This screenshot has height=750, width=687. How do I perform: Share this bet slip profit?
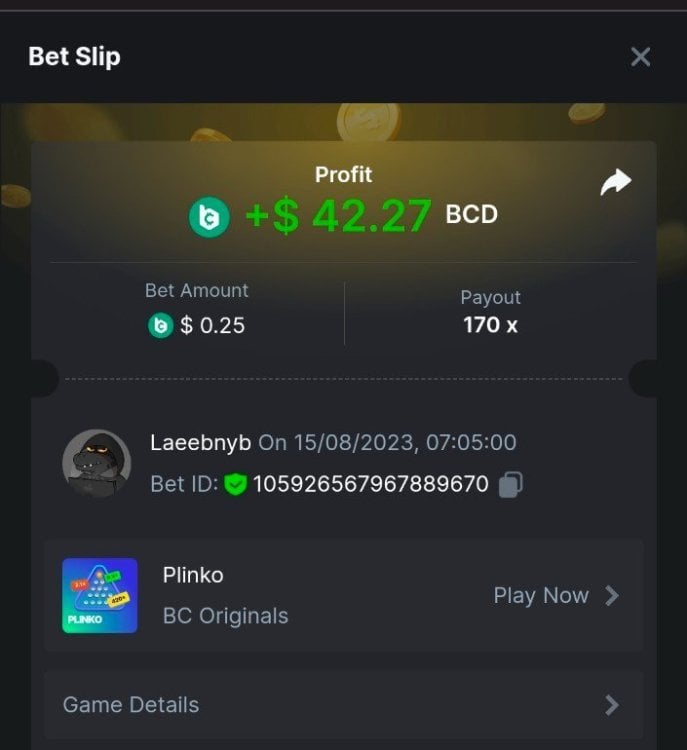point(615,182)
